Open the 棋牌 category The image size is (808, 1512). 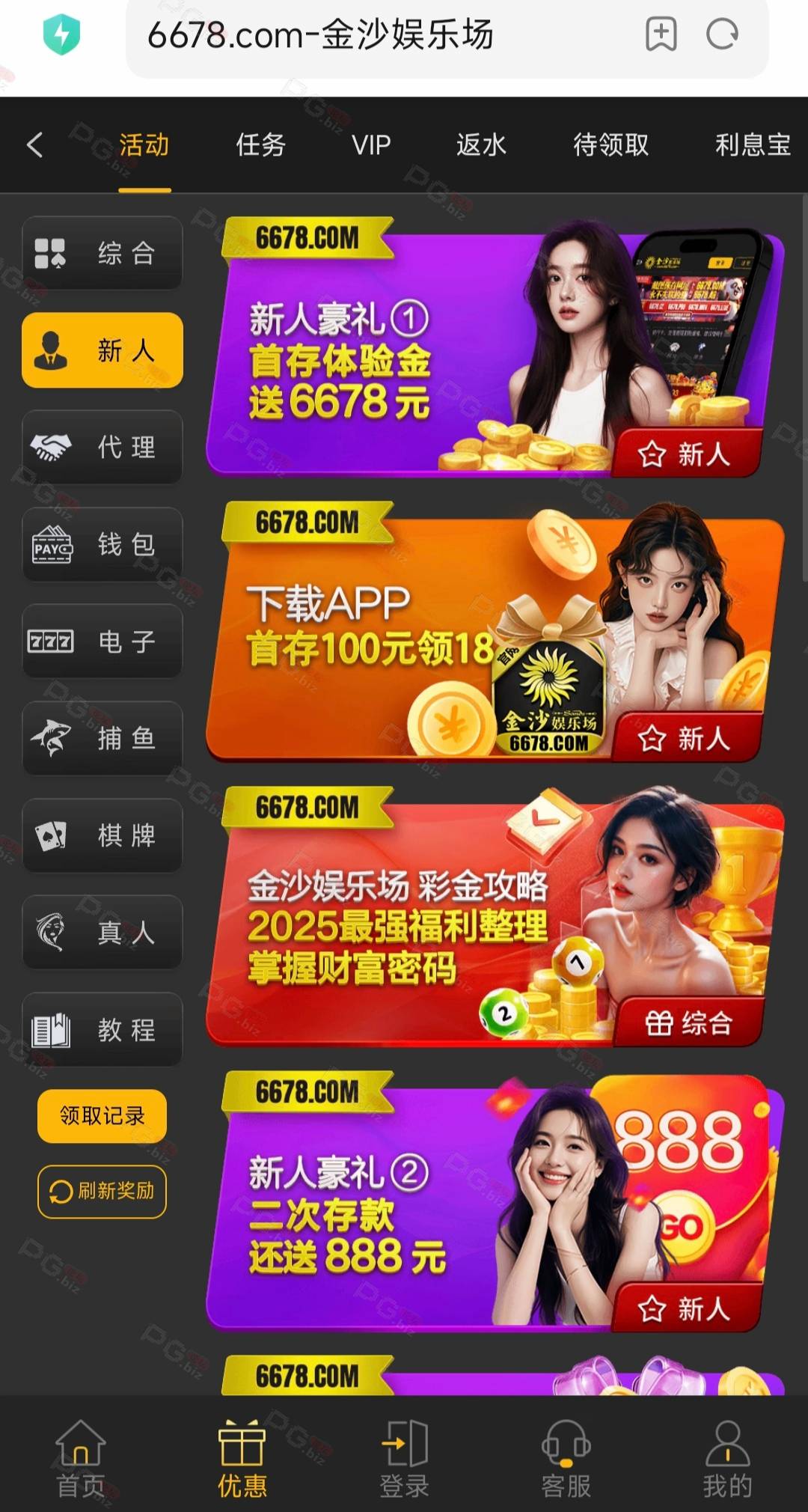(x=102, y=835)
